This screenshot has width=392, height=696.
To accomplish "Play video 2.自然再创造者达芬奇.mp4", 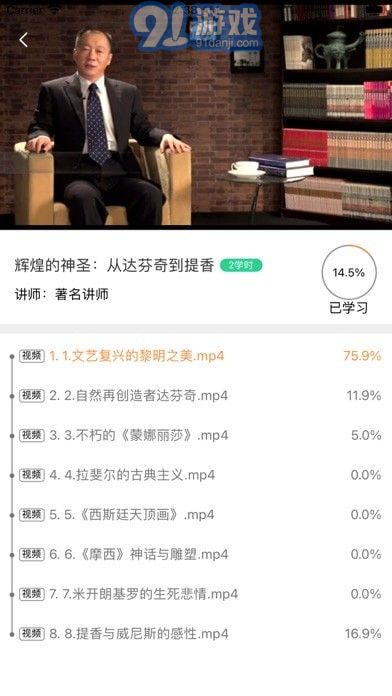I will tap(196, 395).
